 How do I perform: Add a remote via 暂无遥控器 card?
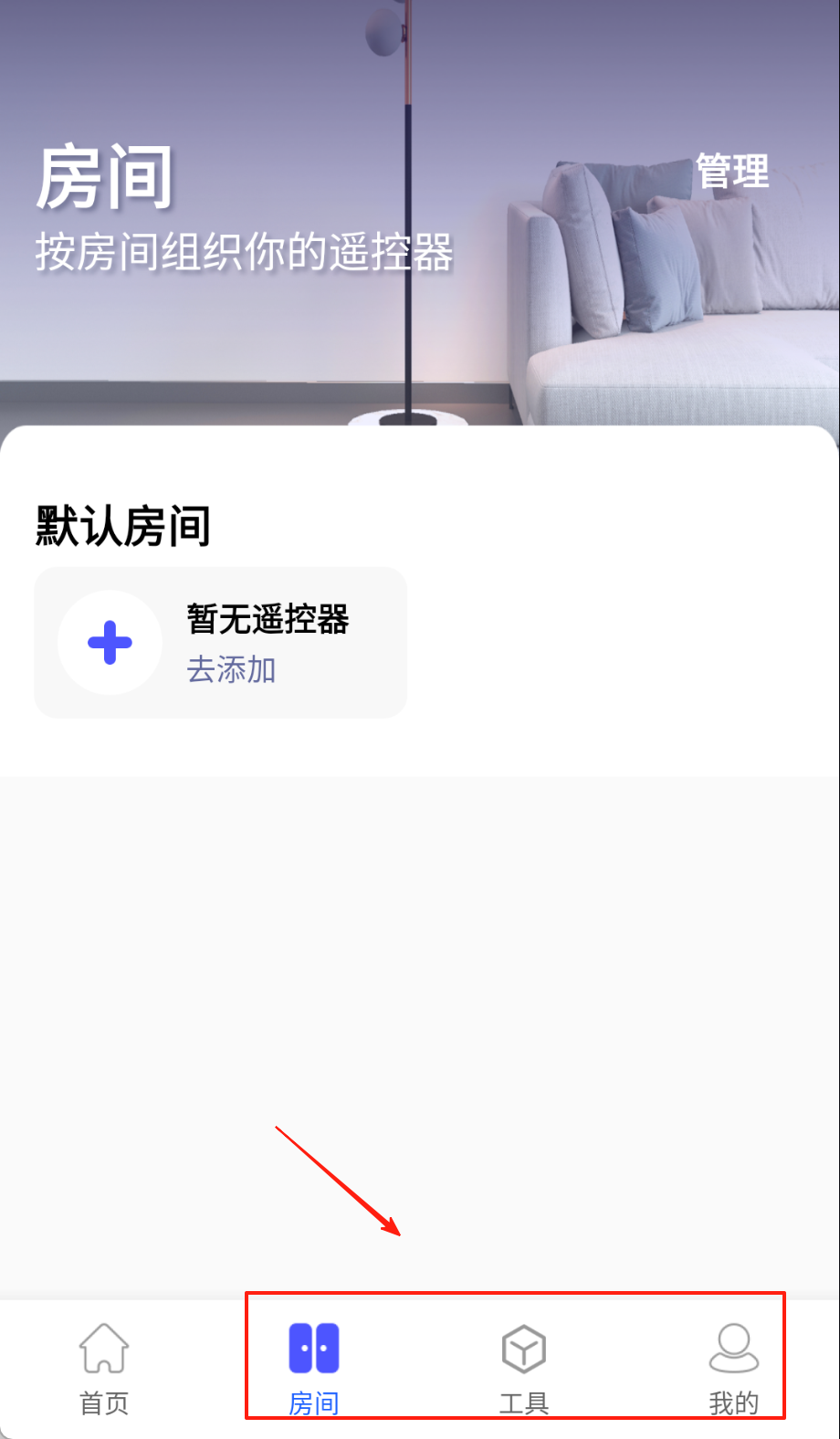(x=220, y=643)
